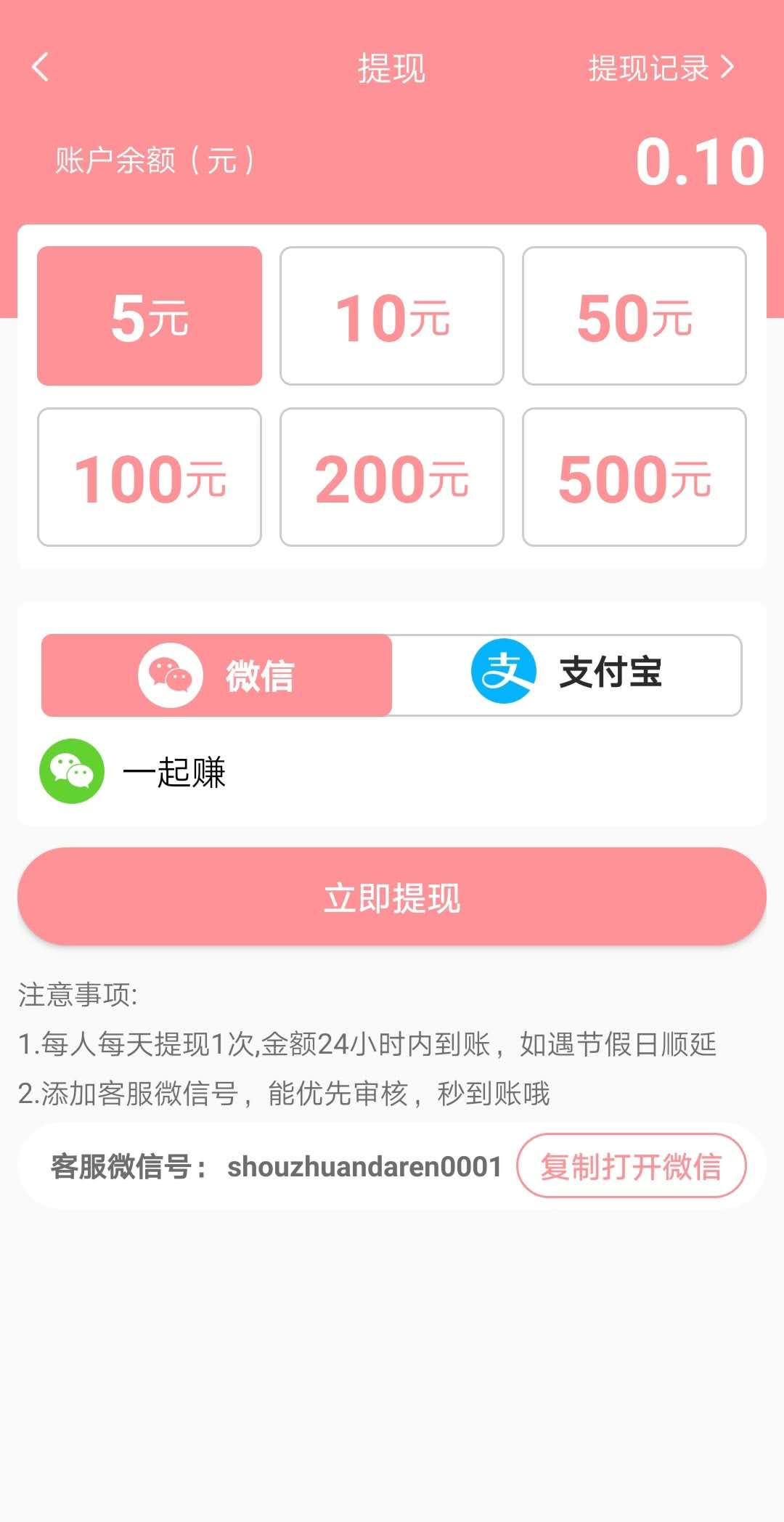
Task: Select the 500元 withdrawal tile
Action: [x=634, y=477]
